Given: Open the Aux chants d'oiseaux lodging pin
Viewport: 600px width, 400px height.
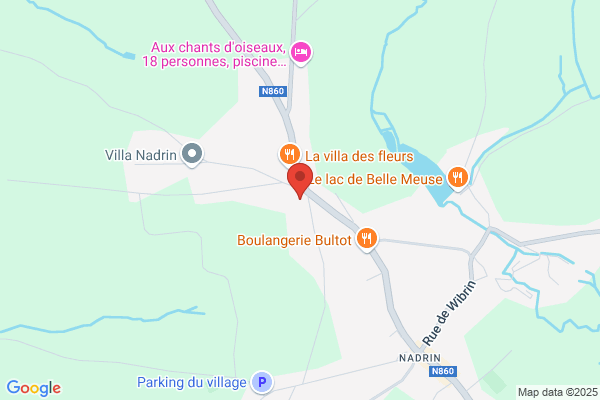Looking at the screenshot, I should pyautogui.click(x=301, y=53).
